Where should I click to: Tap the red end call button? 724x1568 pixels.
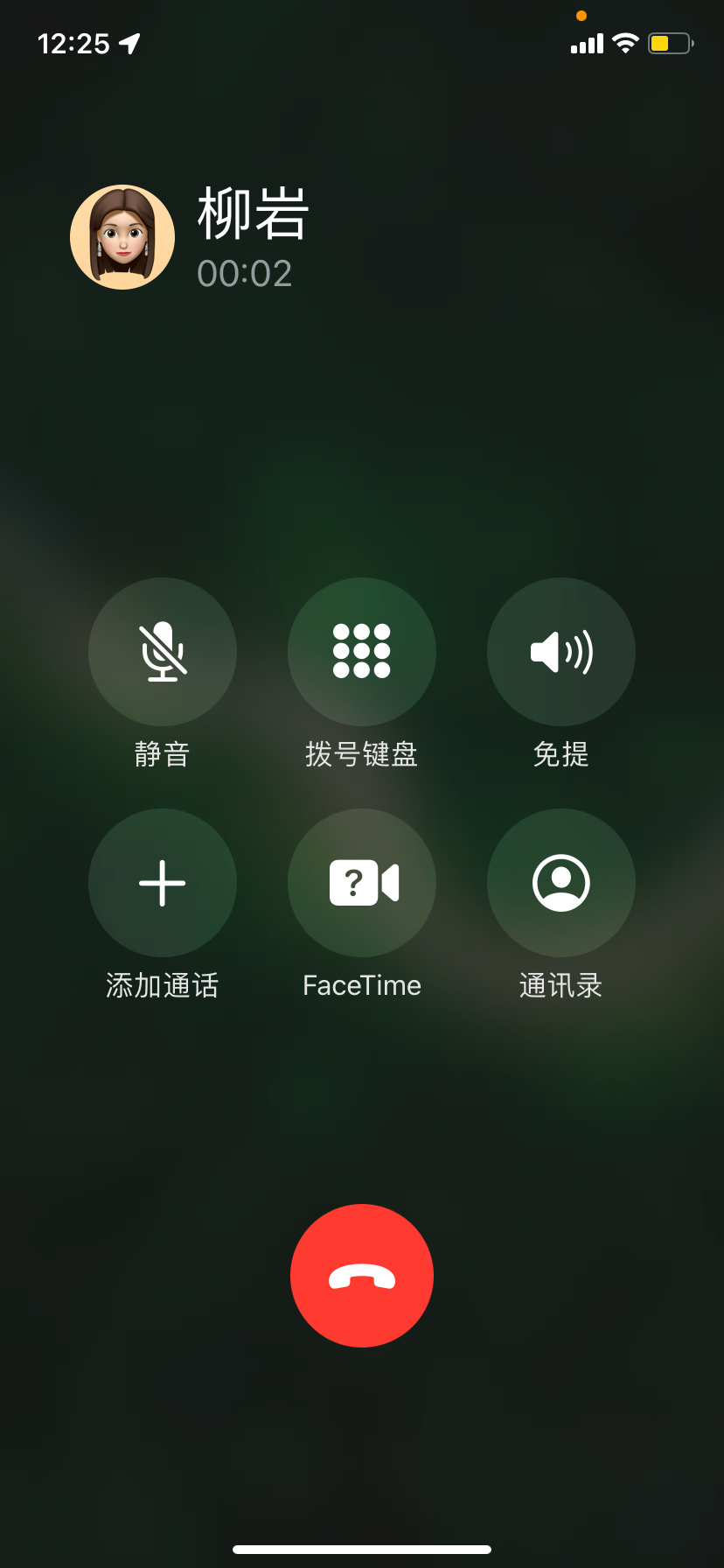(x=361, y=1275)
